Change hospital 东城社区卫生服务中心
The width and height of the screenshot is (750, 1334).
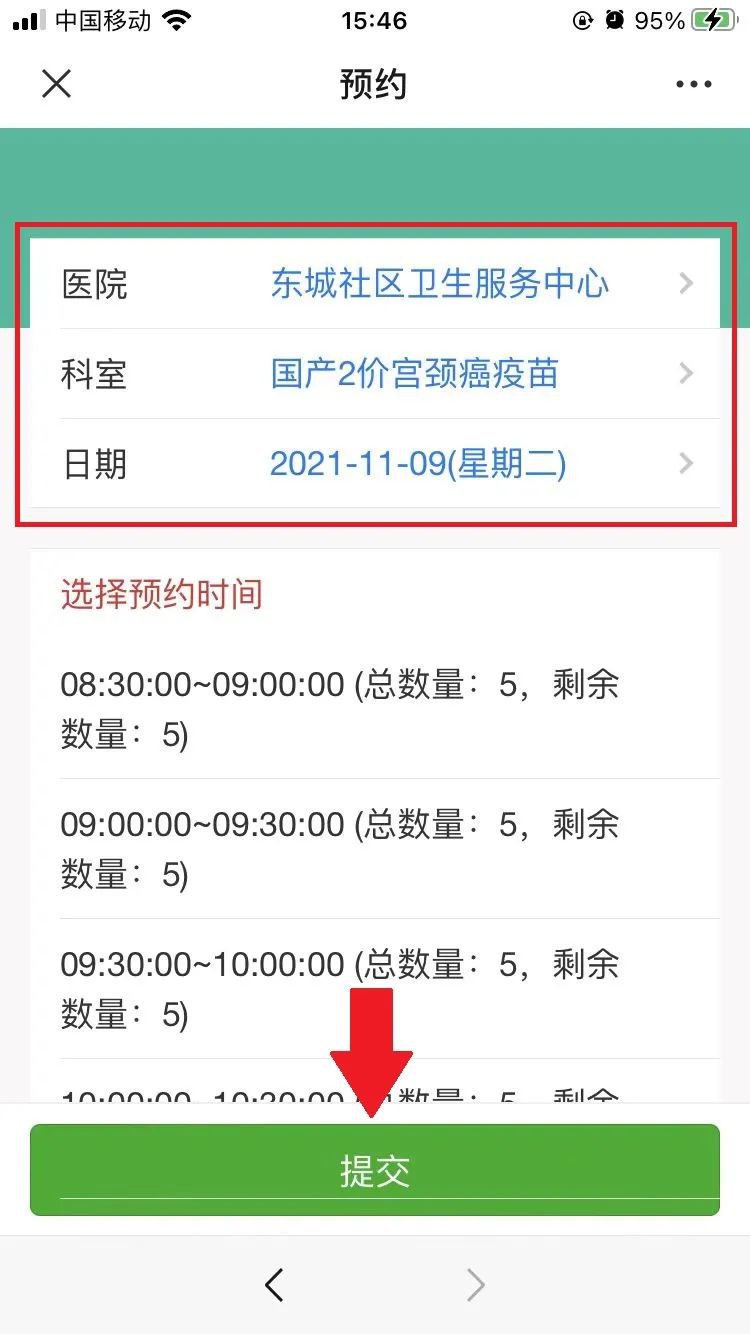438,284
